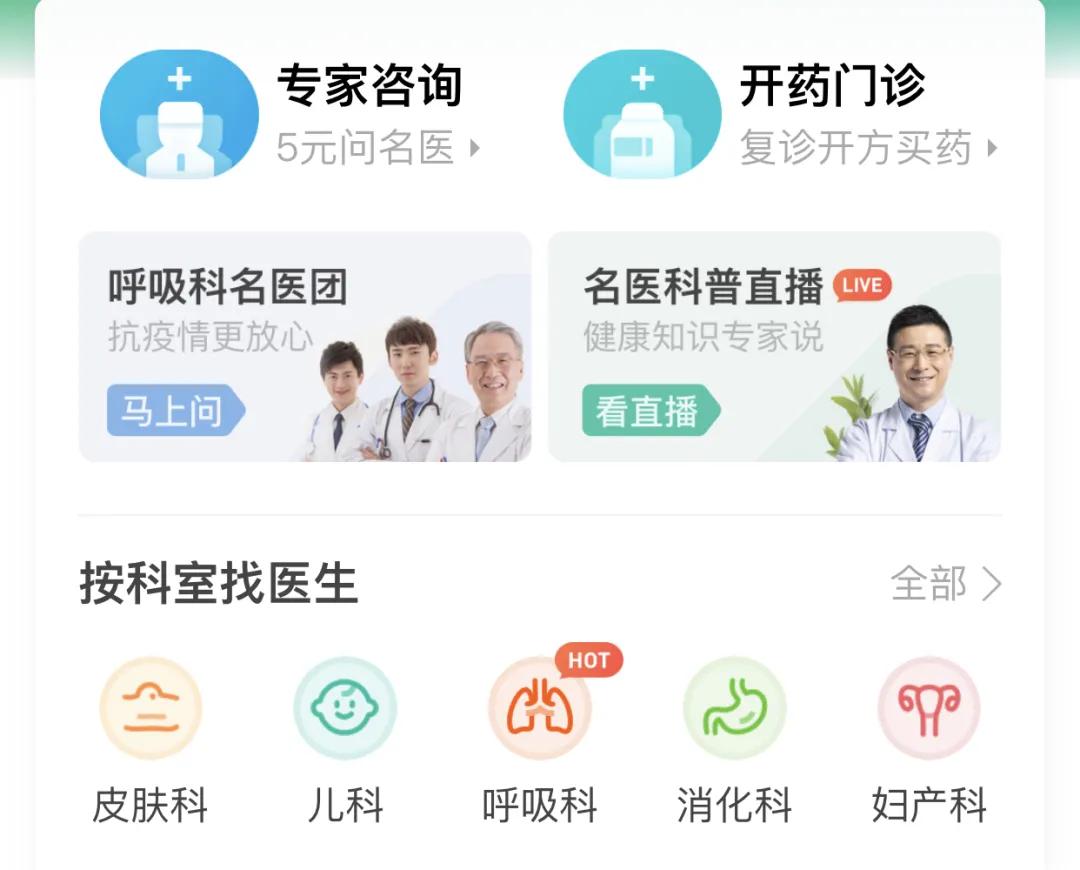Image resolution: width=1080 pixels, height=870 pixels.
Task: Select the 妇产科 department
Action: [x=929, y=740]
